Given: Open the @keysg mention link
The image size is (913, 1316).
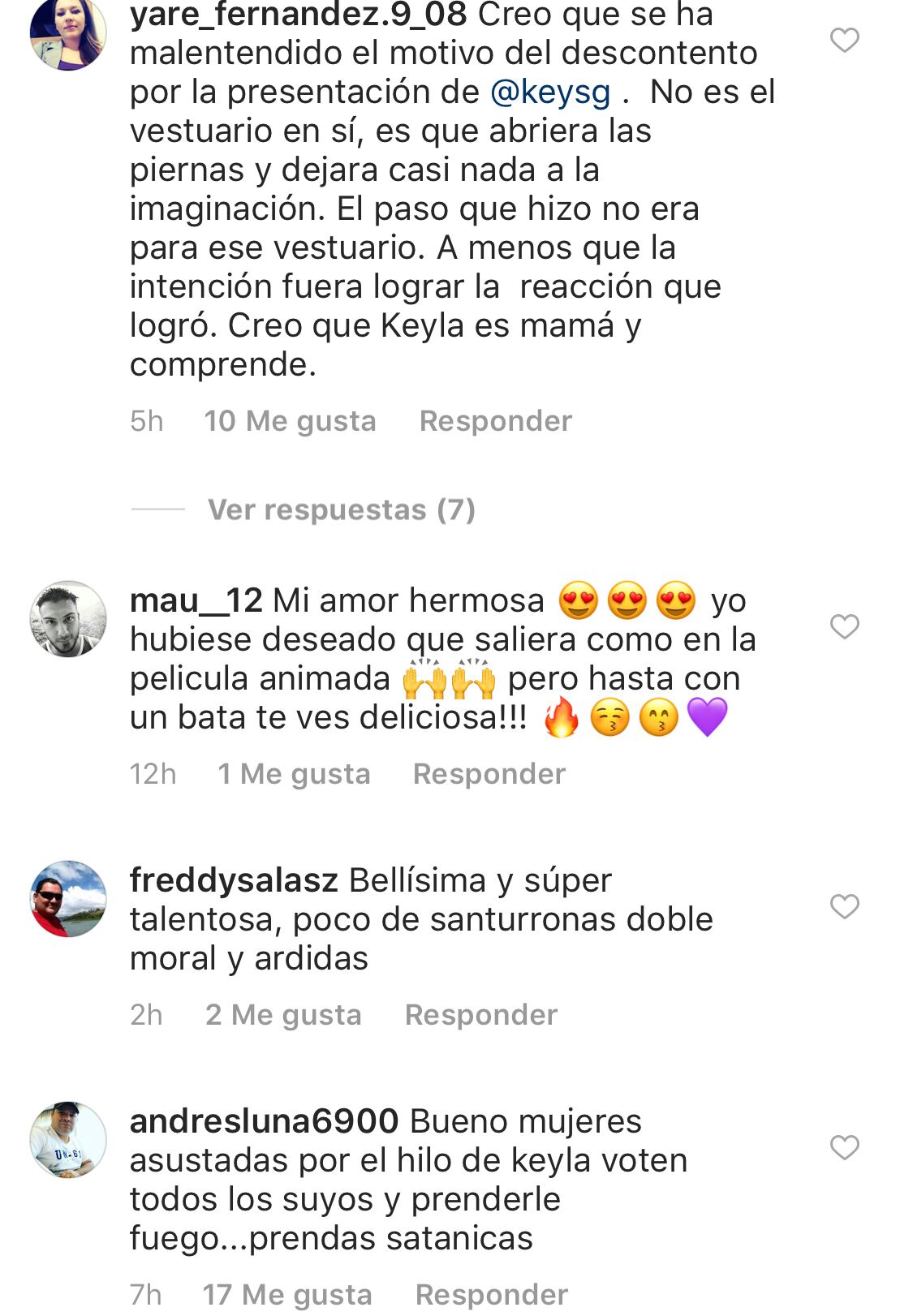Looking at the screenshot, I should (550, 92).
